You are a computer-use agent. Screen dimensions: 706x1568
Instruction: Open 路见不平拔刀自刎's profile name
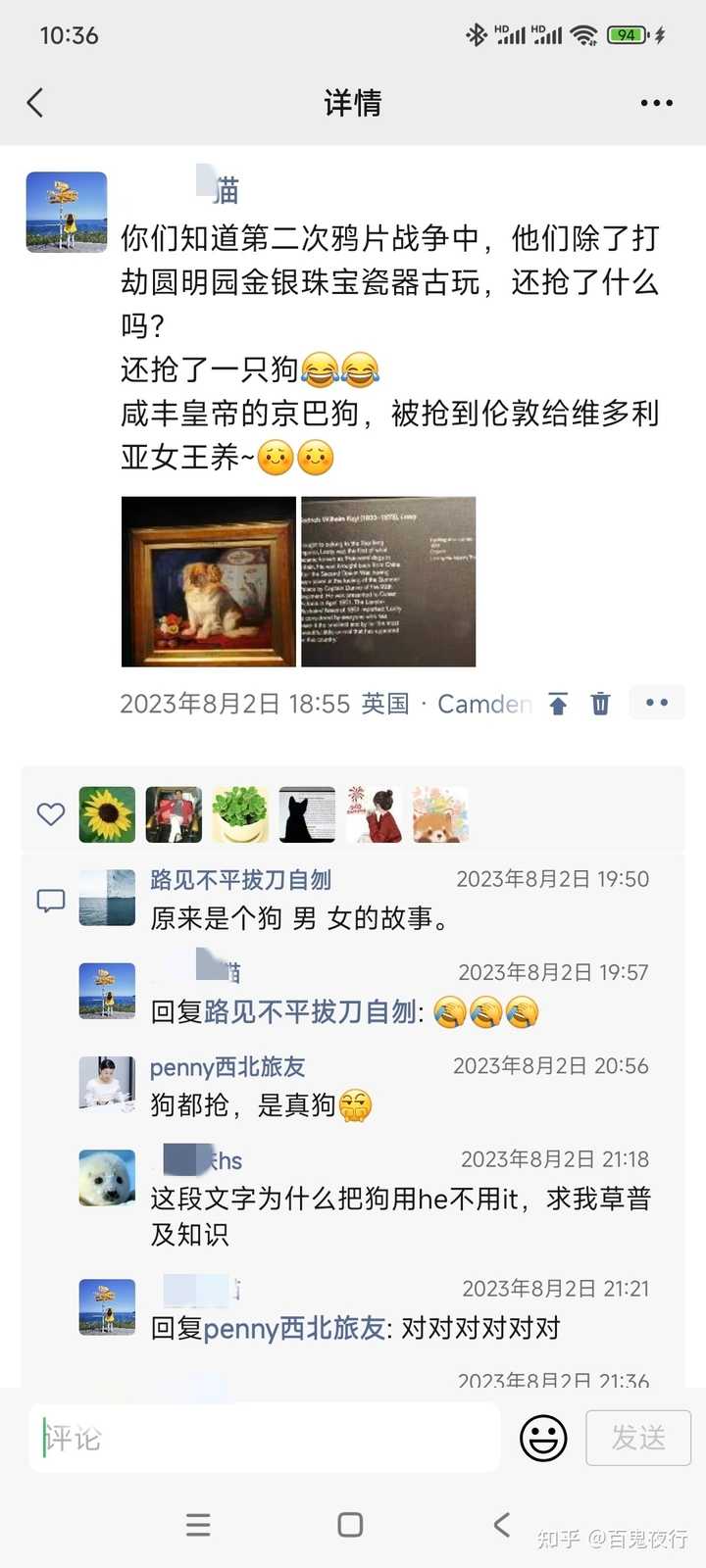click(x=240, y=879)
